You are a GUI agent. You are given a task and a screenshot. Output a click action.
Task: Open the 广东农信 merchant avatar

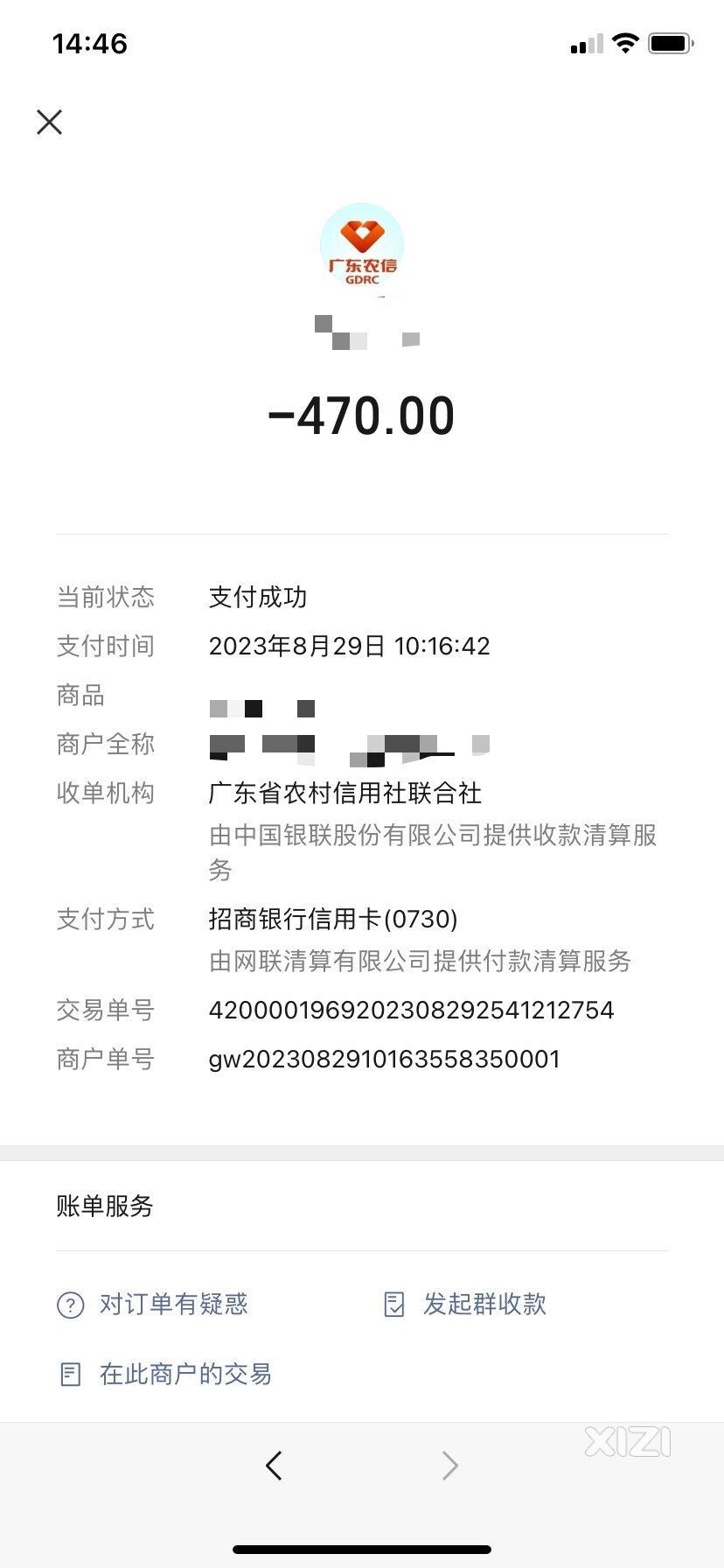362,246
